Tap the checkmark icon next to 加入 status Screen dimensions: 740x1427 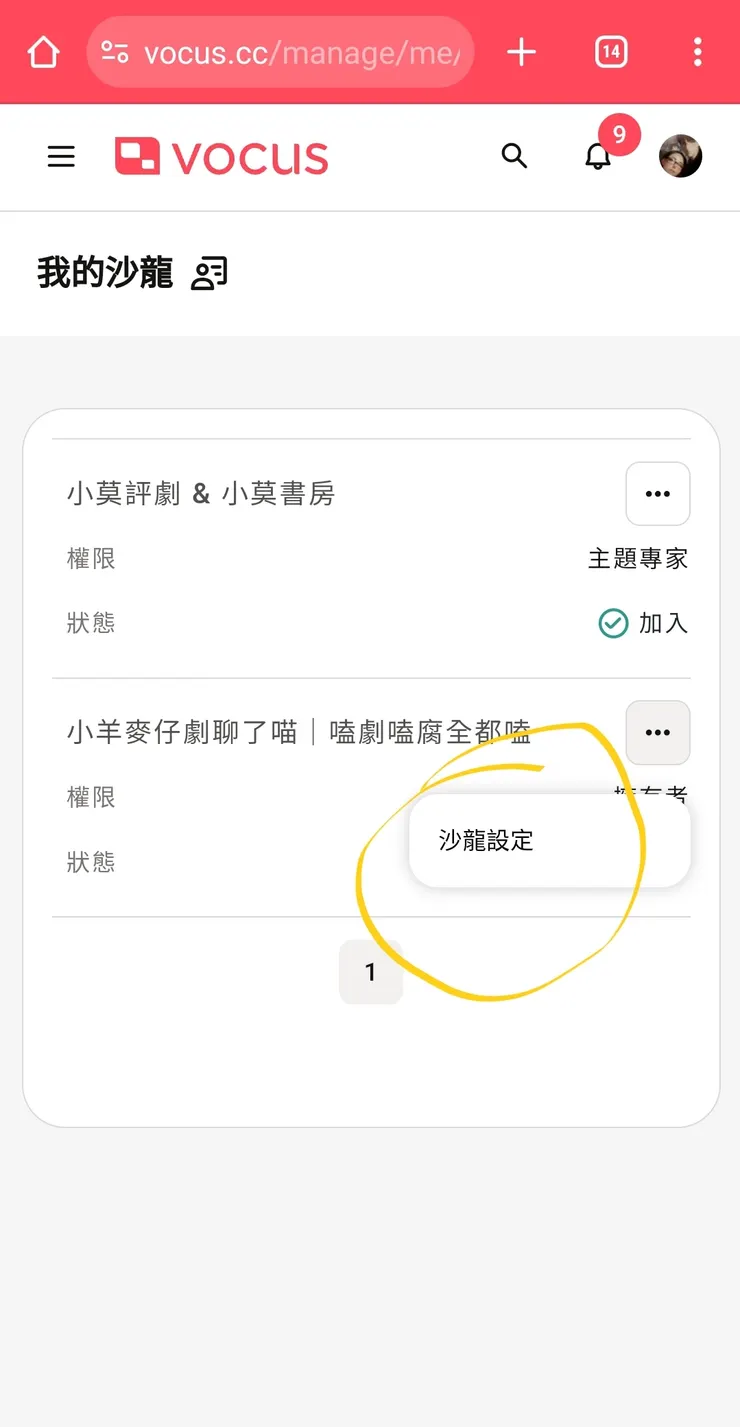coord(613,623)
